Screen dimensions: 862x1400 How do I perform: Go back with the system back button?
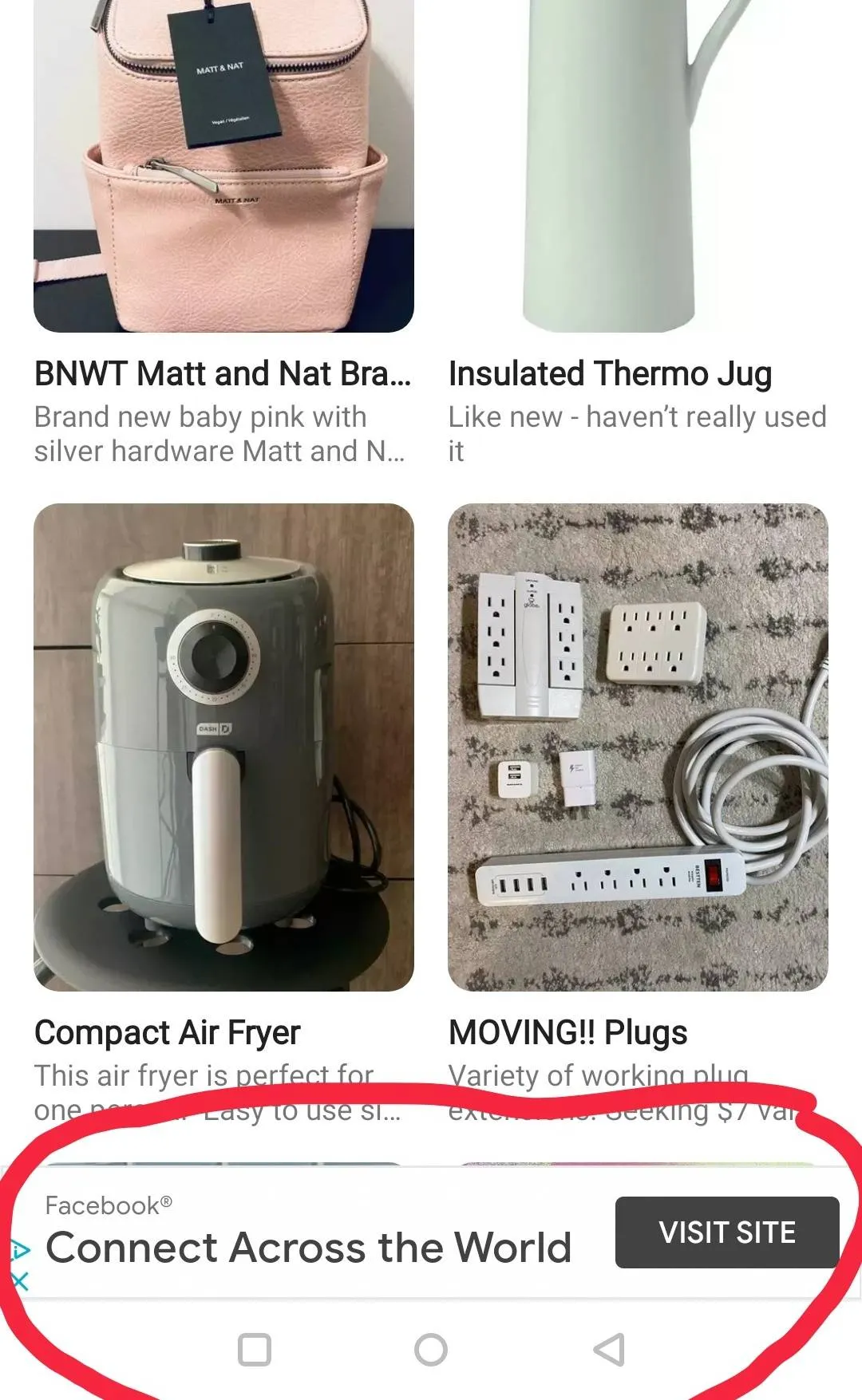(609, 1350)
